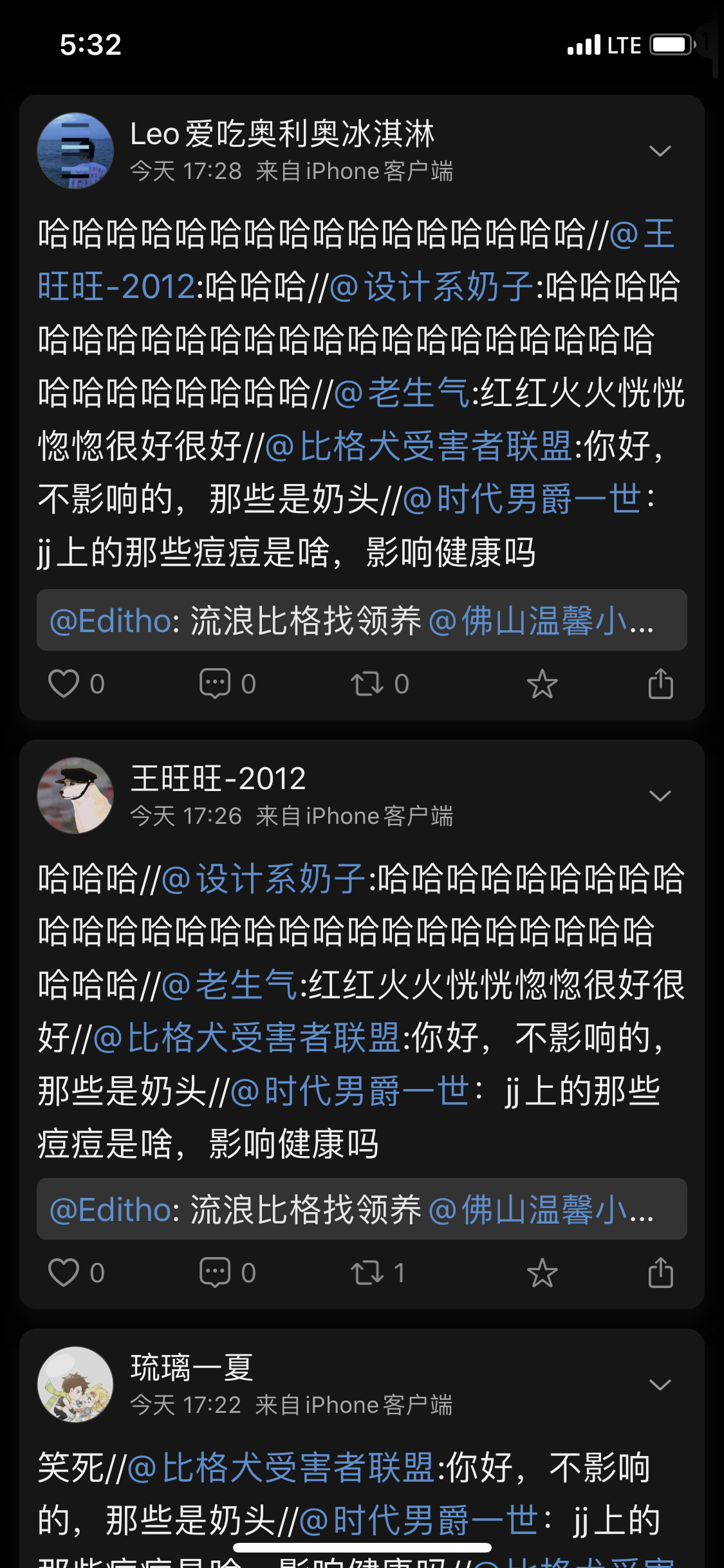
Task: Share Leo爱吃奥利奥冰淇淋's post
Action: click(660, 684)
